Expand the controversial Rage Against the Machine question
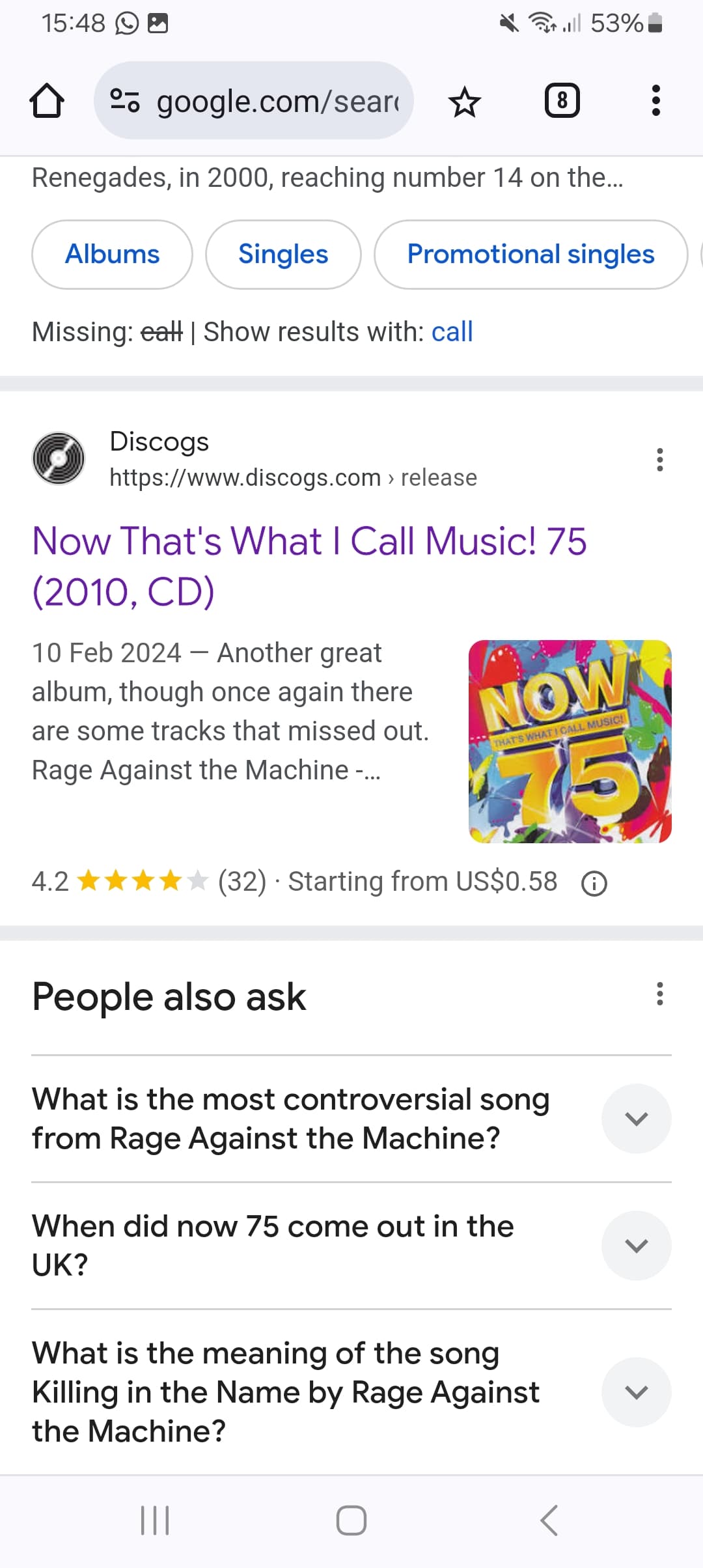703x1568 pixels. click(636, 1118)
